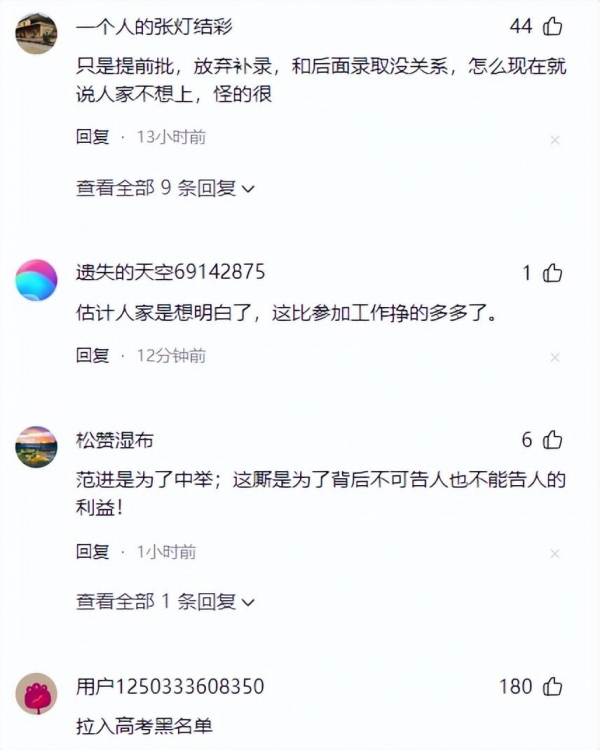600x750 pixels.
Task: Like the comment by 用户1250333608350
Action: [x=552, y=686]
